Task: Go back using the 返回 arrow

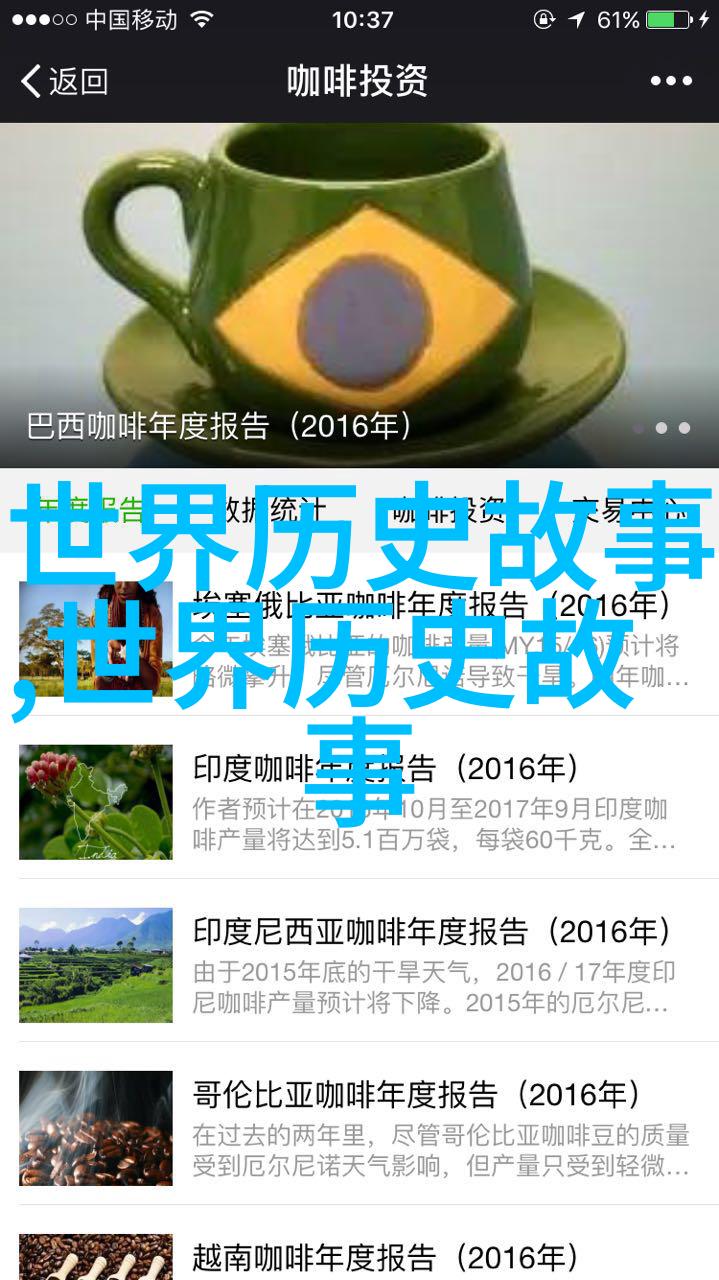Action: click(x=64, y=81)
